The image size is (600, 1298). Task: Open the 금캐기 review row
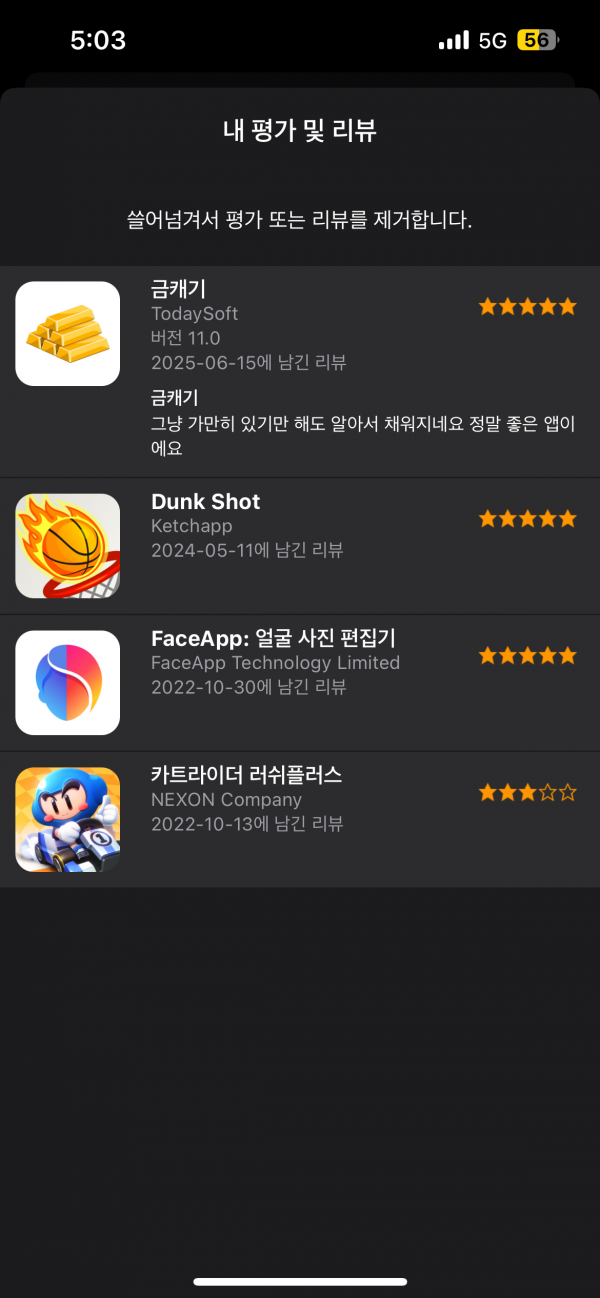[300, 372]
